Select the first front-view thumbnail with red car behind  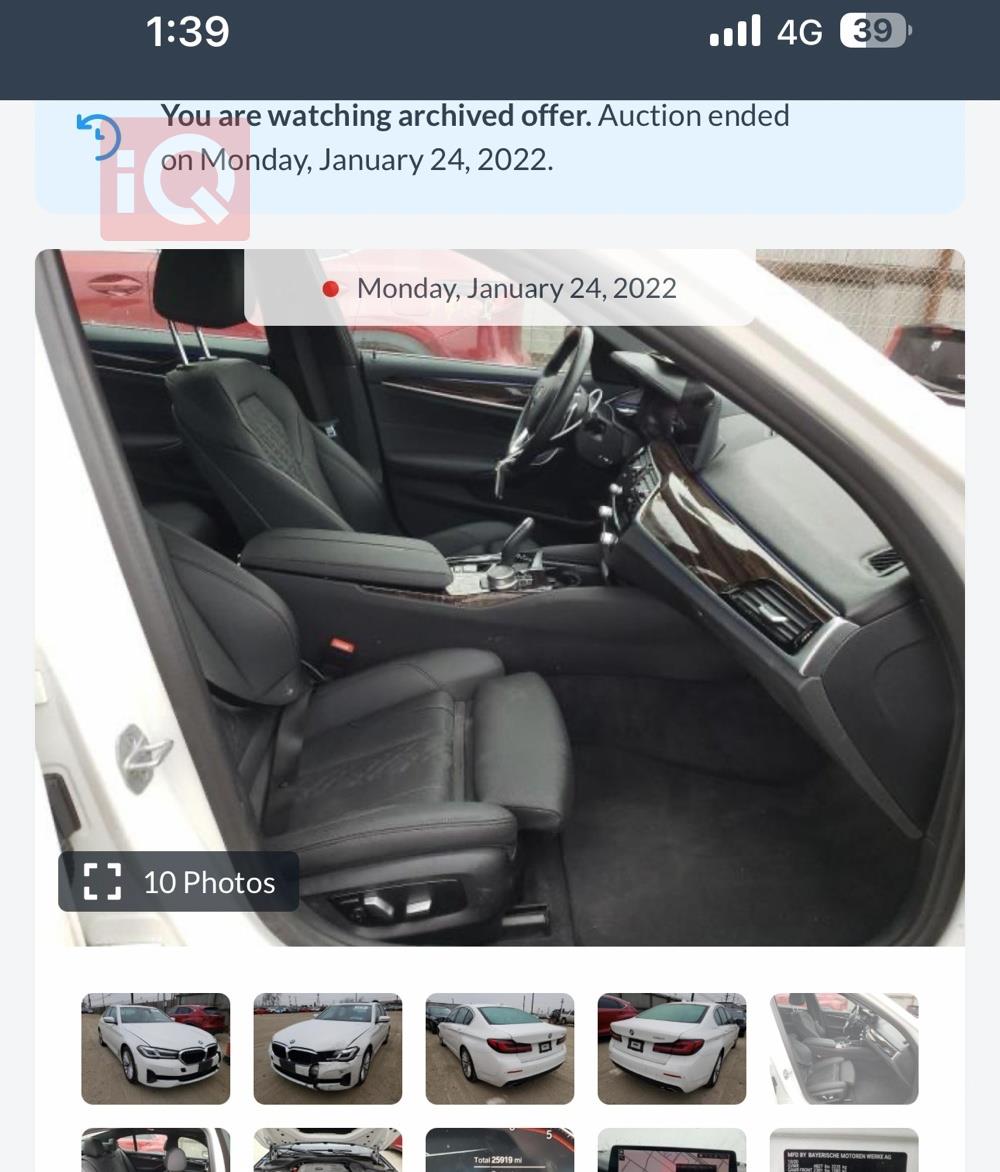tap(156, 1048)
